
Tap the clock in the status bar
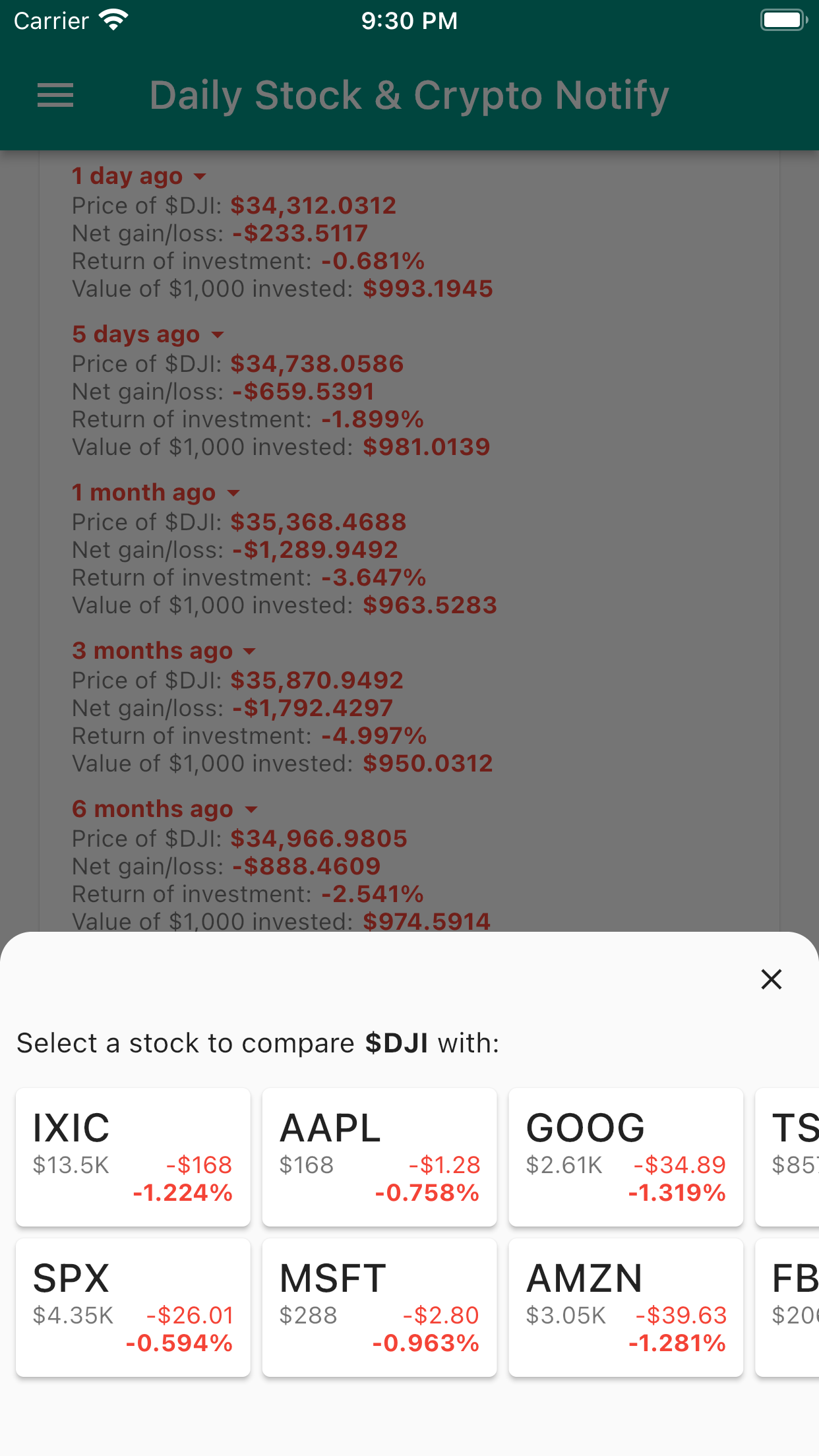(x=409, y=20)
